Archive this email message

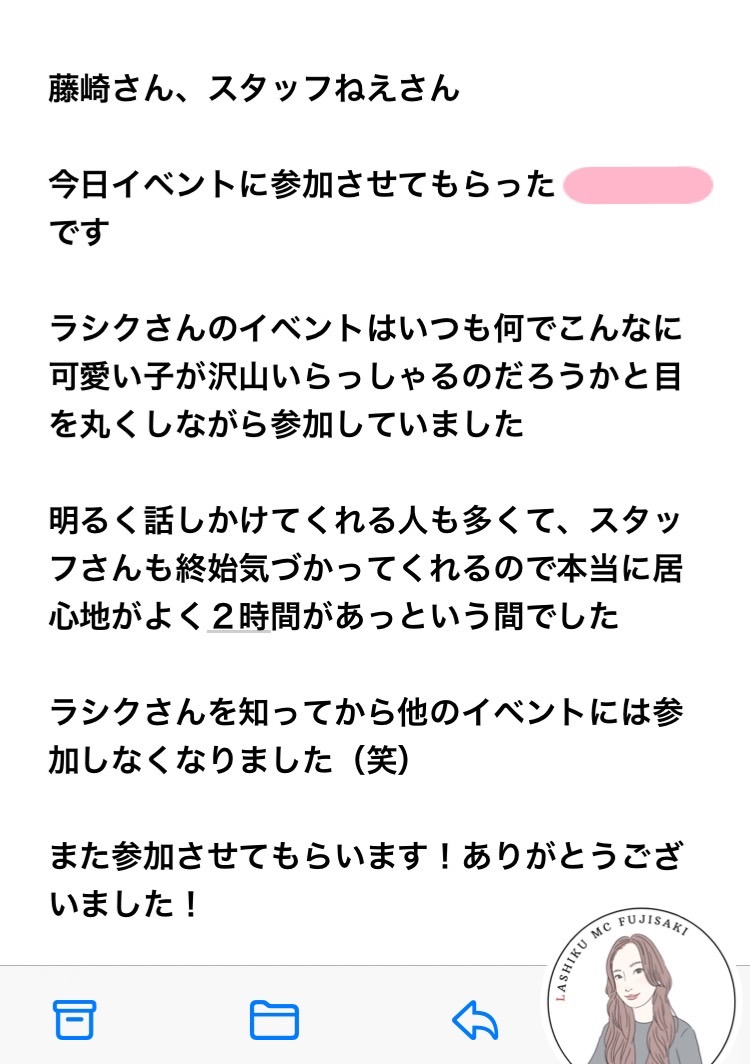click(74, 1019)
